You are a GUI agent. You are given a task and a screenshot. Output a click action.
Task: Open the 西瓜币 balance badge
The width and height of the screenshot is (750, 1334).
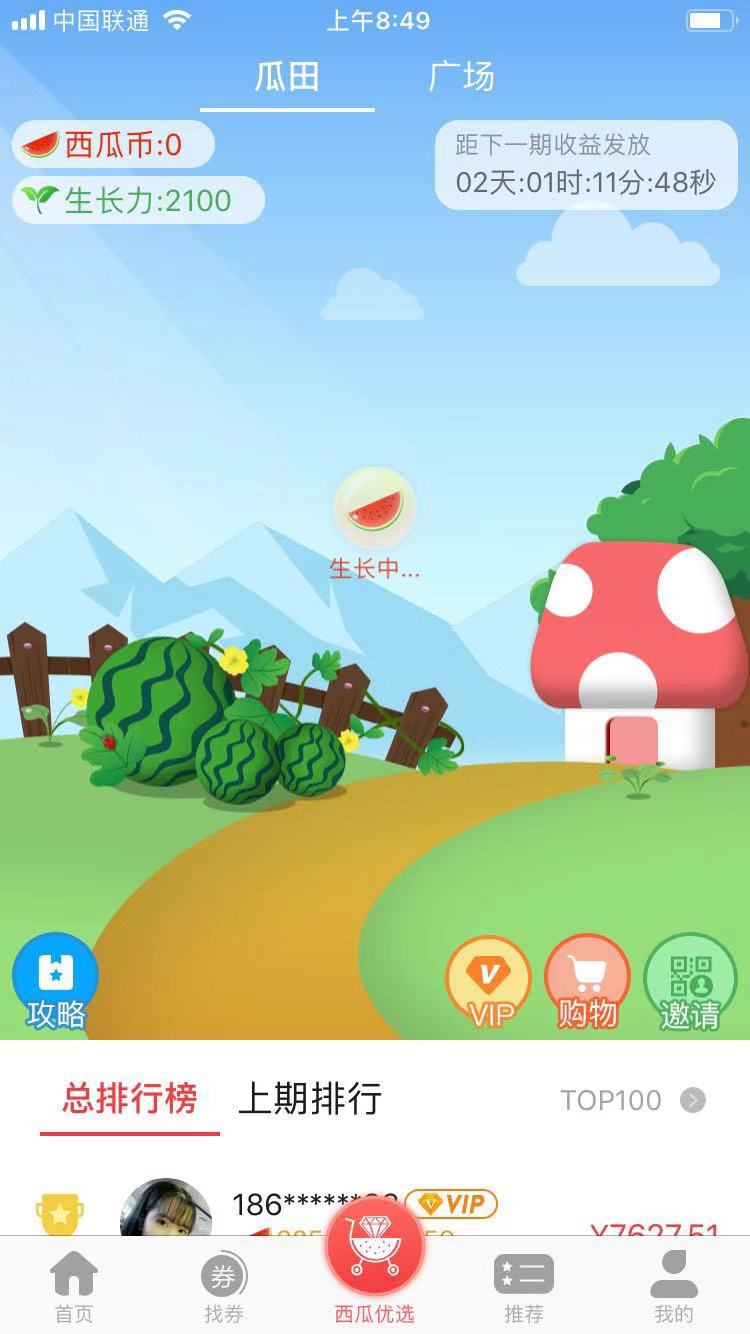tap(113, 145)
